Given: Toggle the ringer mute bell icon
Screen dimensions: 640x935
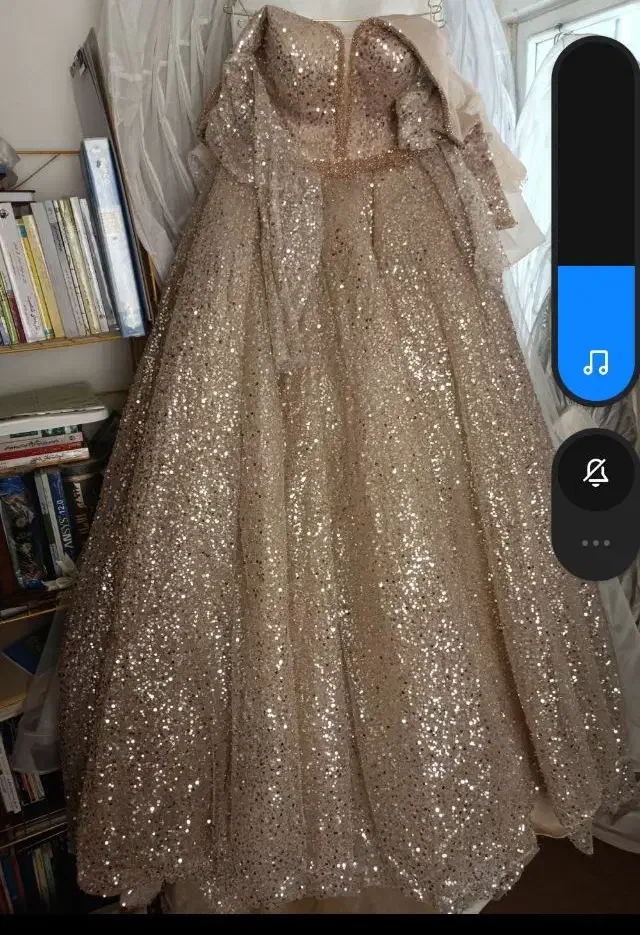Looking at the screenshot, I should click(596, 472).
